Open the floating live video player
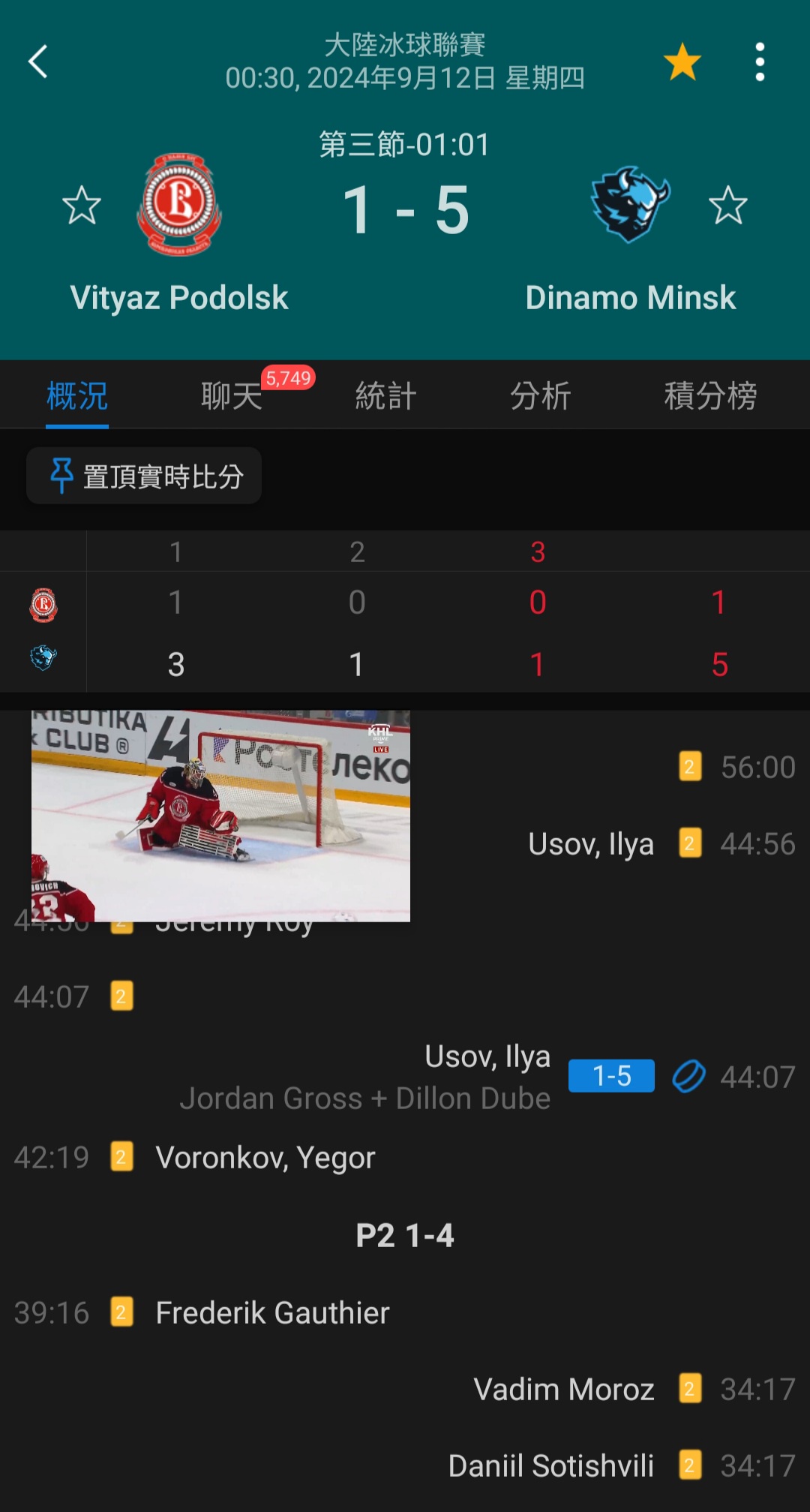Image resolution: width=810 pixels, height=1512 pixels. tap(220, 816)
